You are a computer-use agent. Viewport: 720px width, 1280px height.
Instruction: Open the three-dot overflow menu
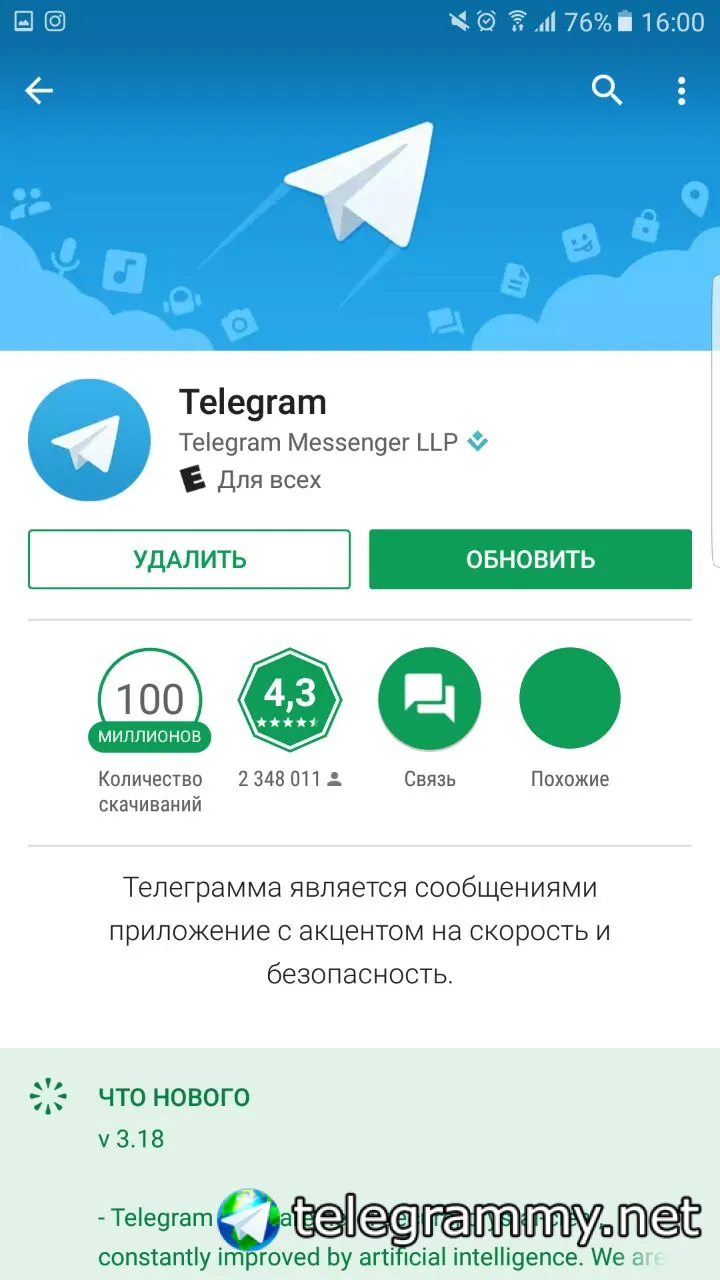(681, 91)
